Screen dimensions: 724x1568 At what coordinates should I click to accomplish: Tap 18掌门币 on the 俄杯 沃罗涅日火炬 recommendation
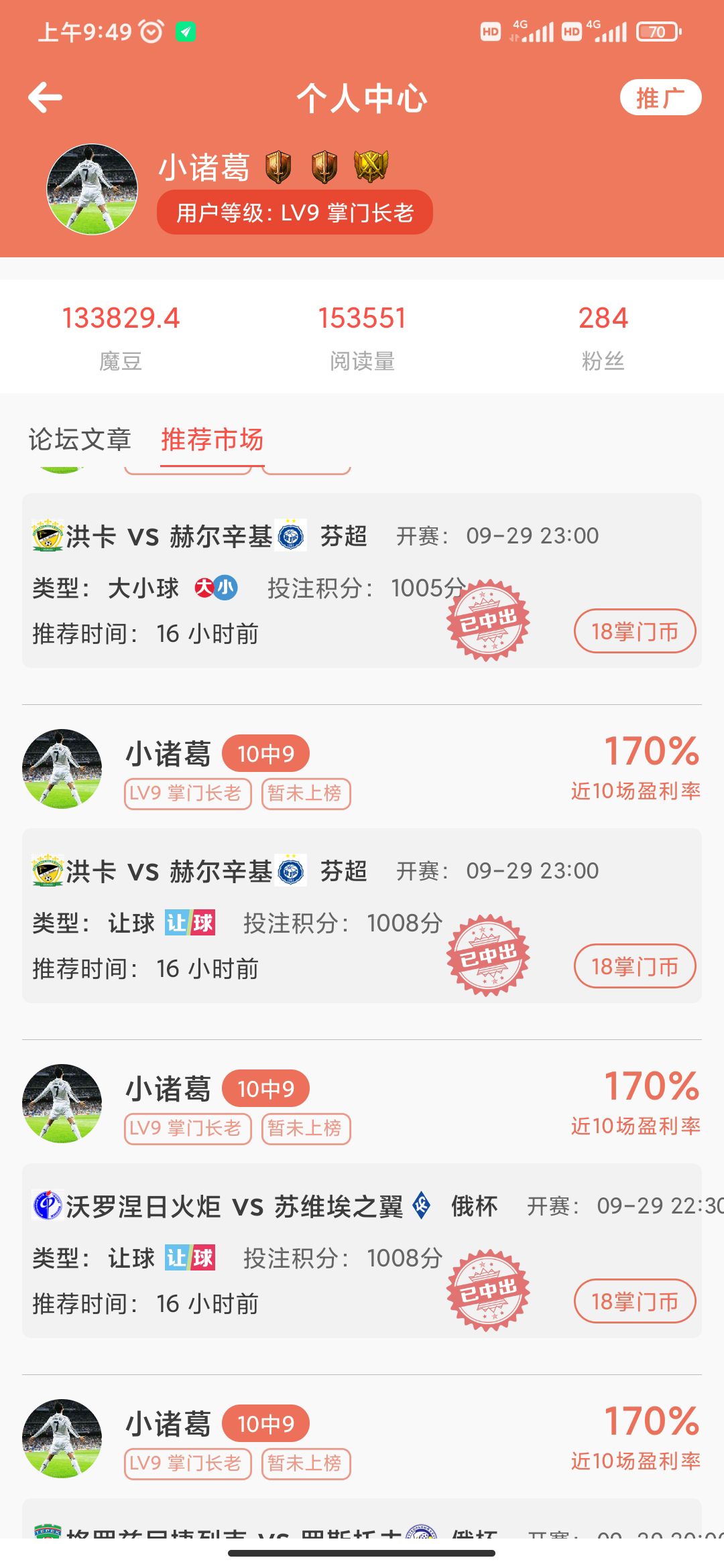(x=634, y=1301)
